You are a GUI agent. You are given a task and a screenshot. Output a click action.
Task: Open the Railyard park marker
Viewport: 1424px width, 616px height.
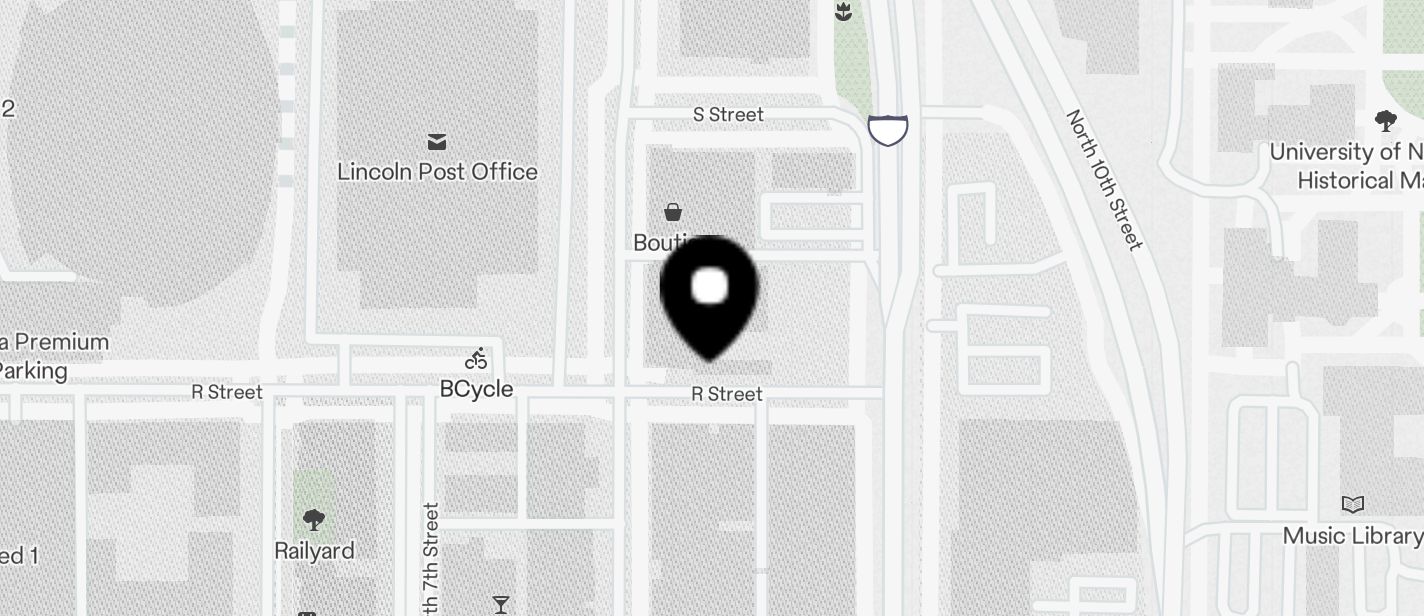pyautogui.click(x=314, y=520)
